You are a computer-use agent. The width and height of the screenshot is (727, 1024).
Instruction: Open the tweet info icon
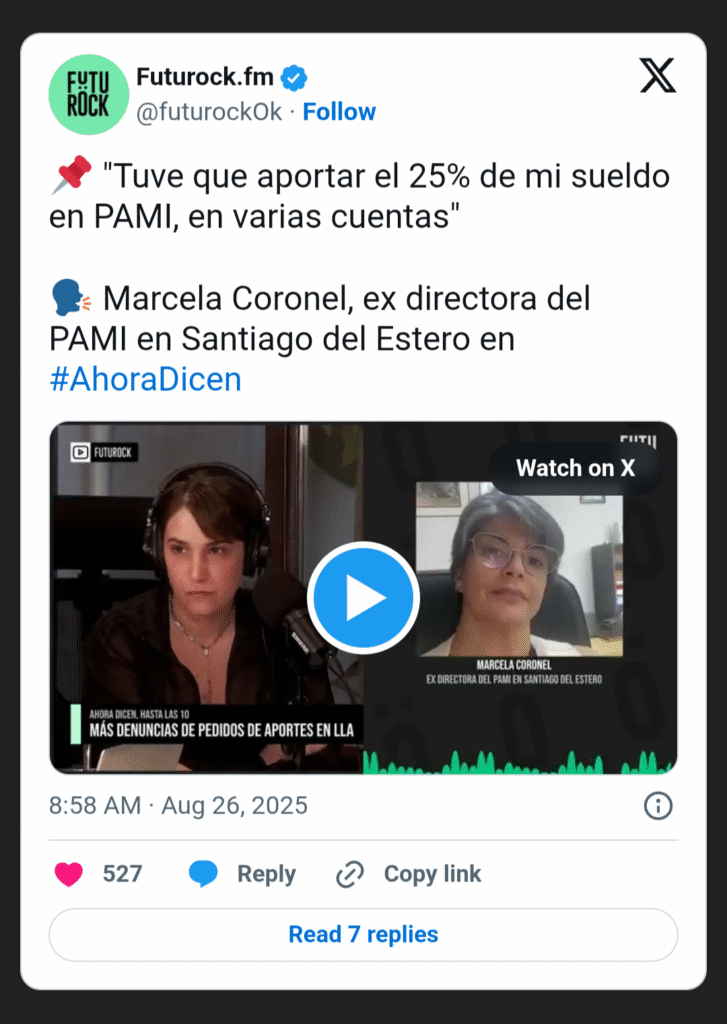point(657,806)
